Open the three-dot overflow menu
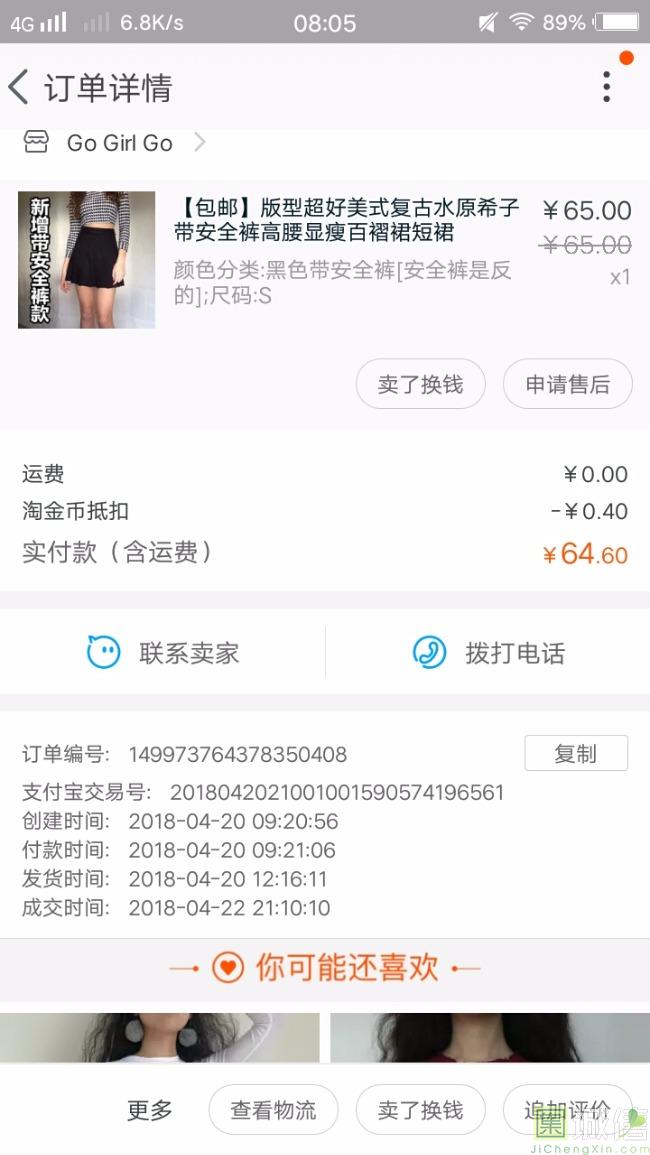 click(606, 87)
